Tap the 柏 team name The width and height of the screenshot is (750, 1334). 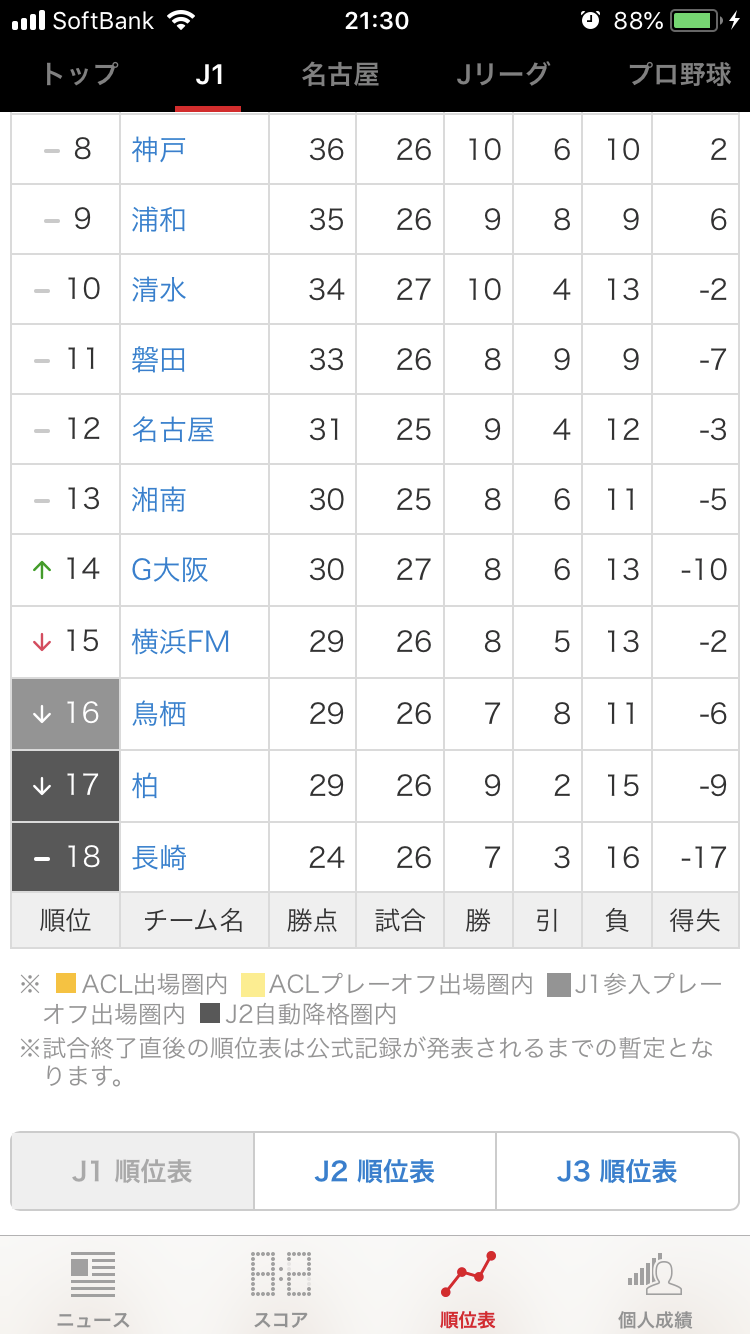pos(145,785)
